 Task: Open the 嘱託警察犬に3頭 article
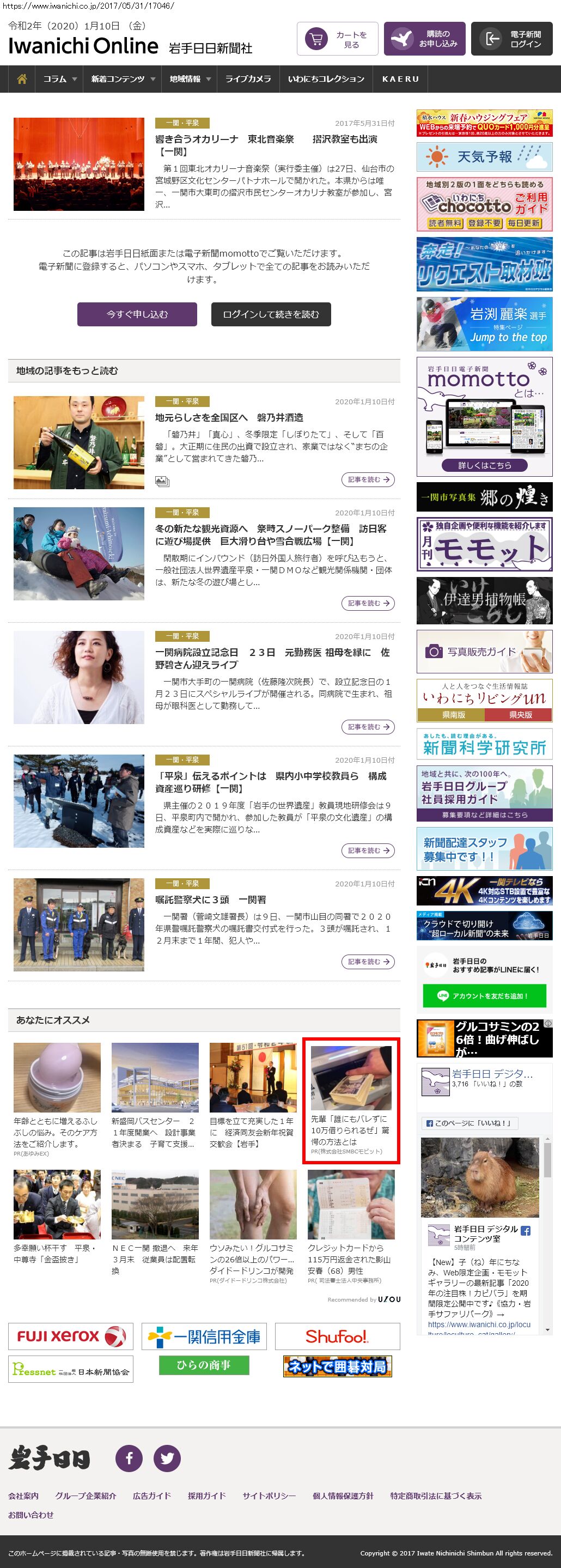click(211, 900)
